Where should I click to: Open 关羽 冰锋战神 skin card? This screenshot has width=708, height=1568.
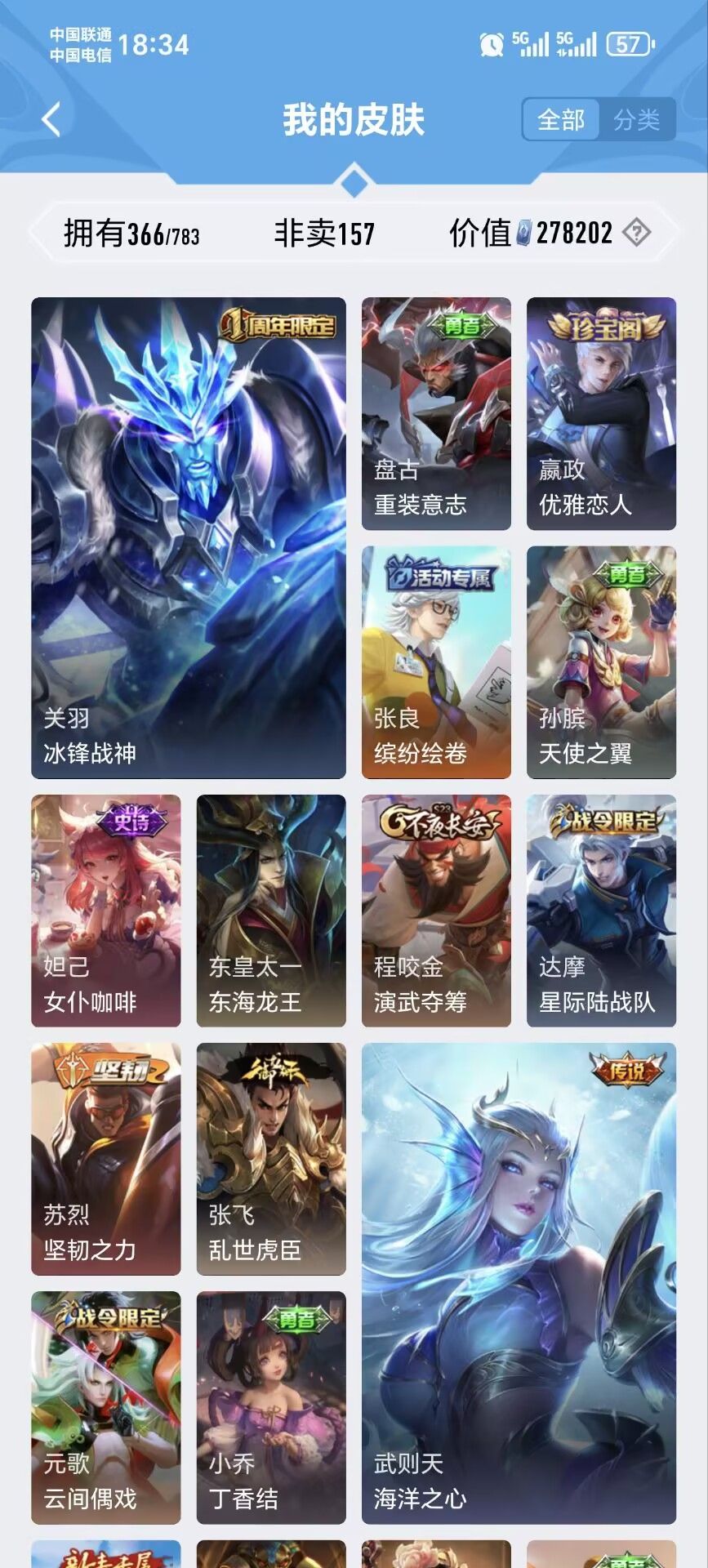click(x=189, y=537)
